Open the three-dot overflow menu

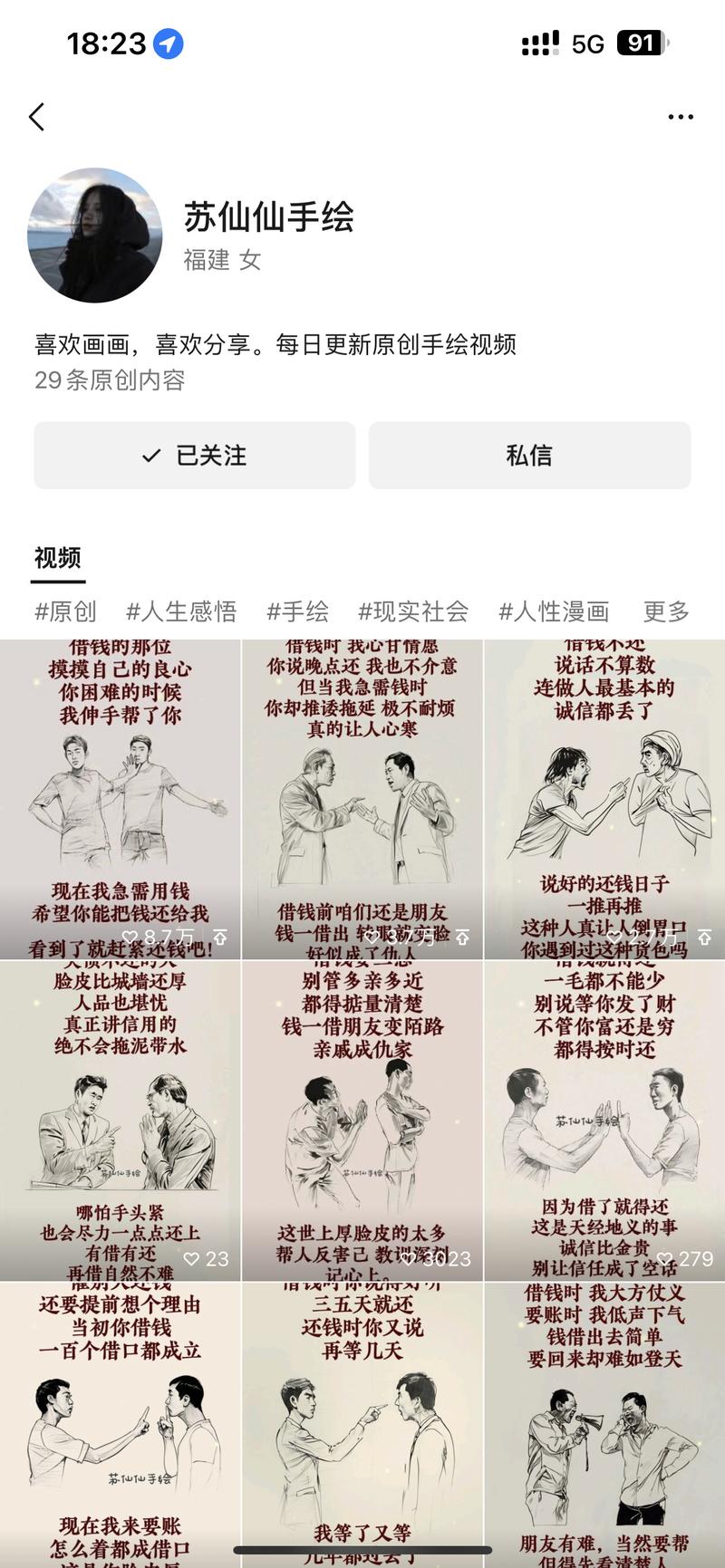coord(680,117)
